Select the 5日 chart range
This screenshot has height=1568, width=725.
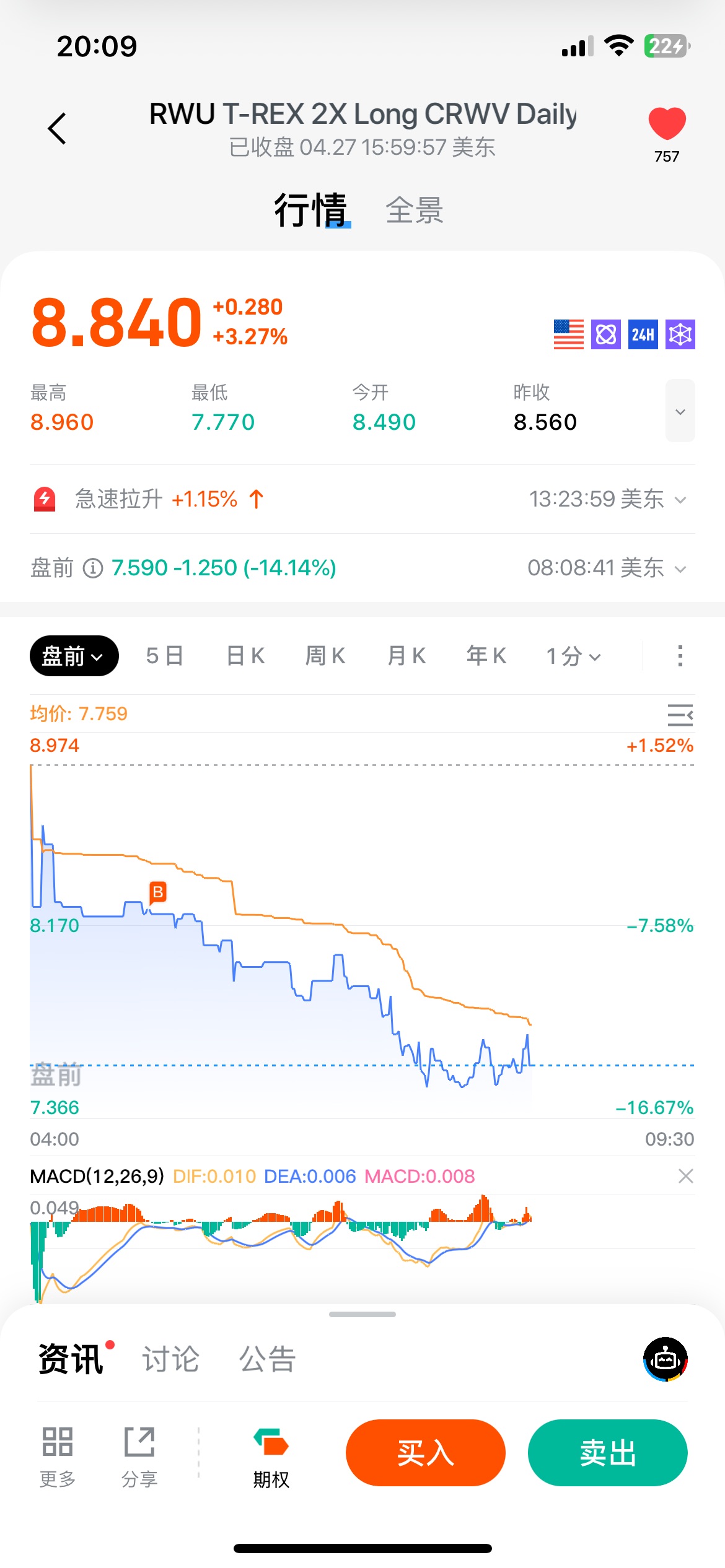point(165,656)
